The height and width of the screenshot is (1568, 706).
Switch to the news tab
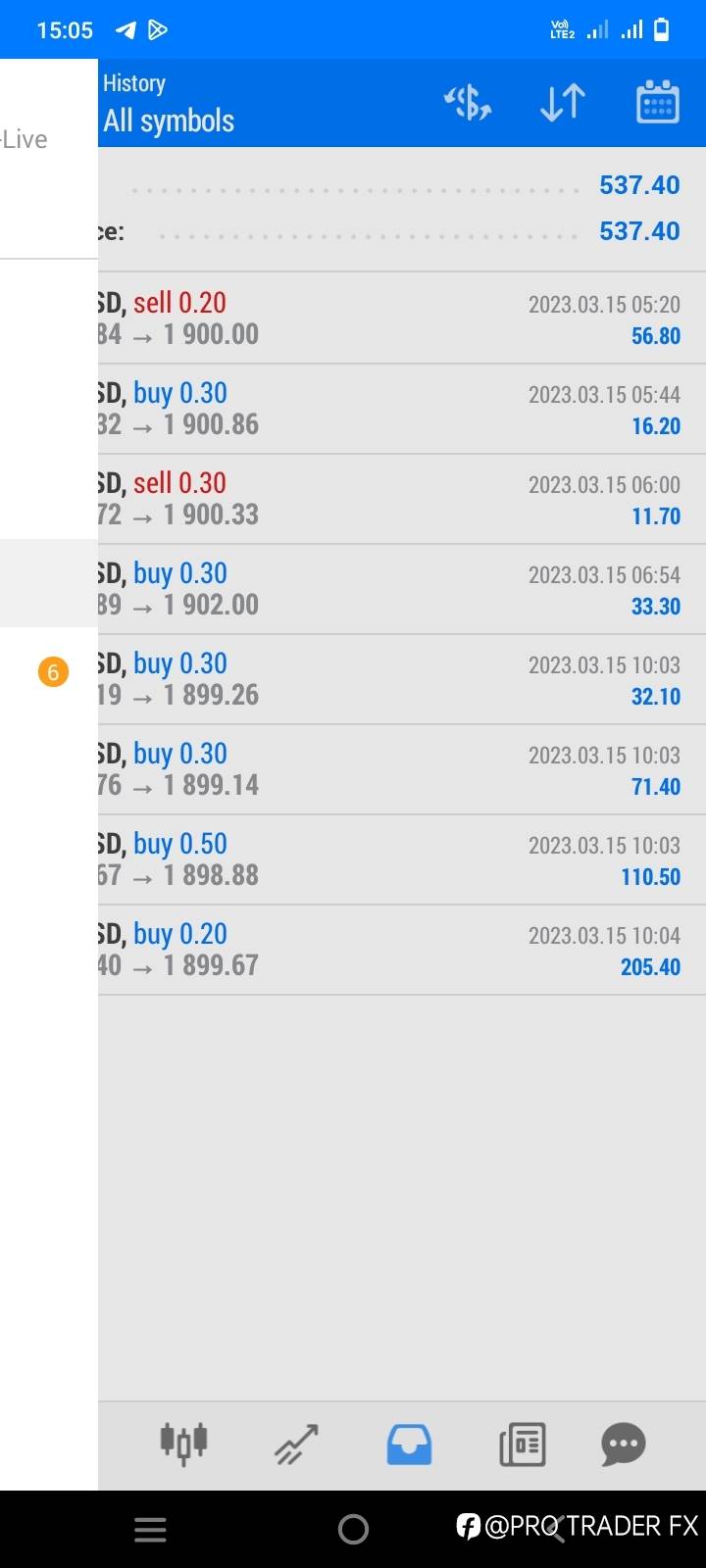(x=523, y=1444)
